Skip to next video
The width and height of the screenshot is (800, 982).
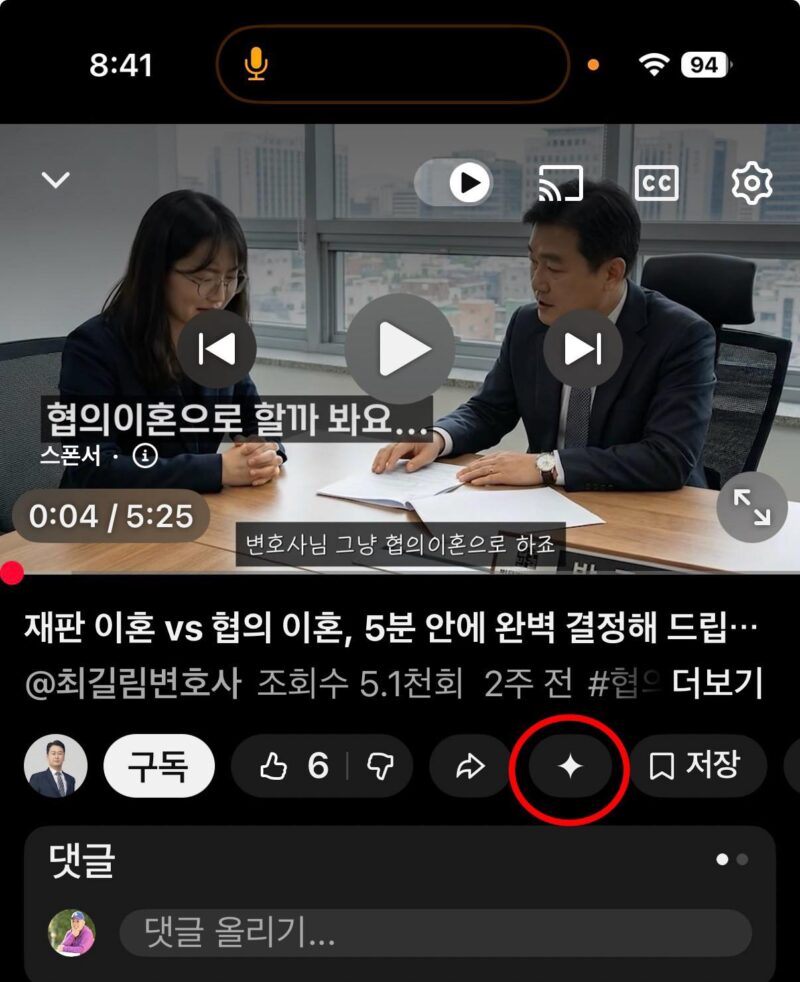pos(582,348)
